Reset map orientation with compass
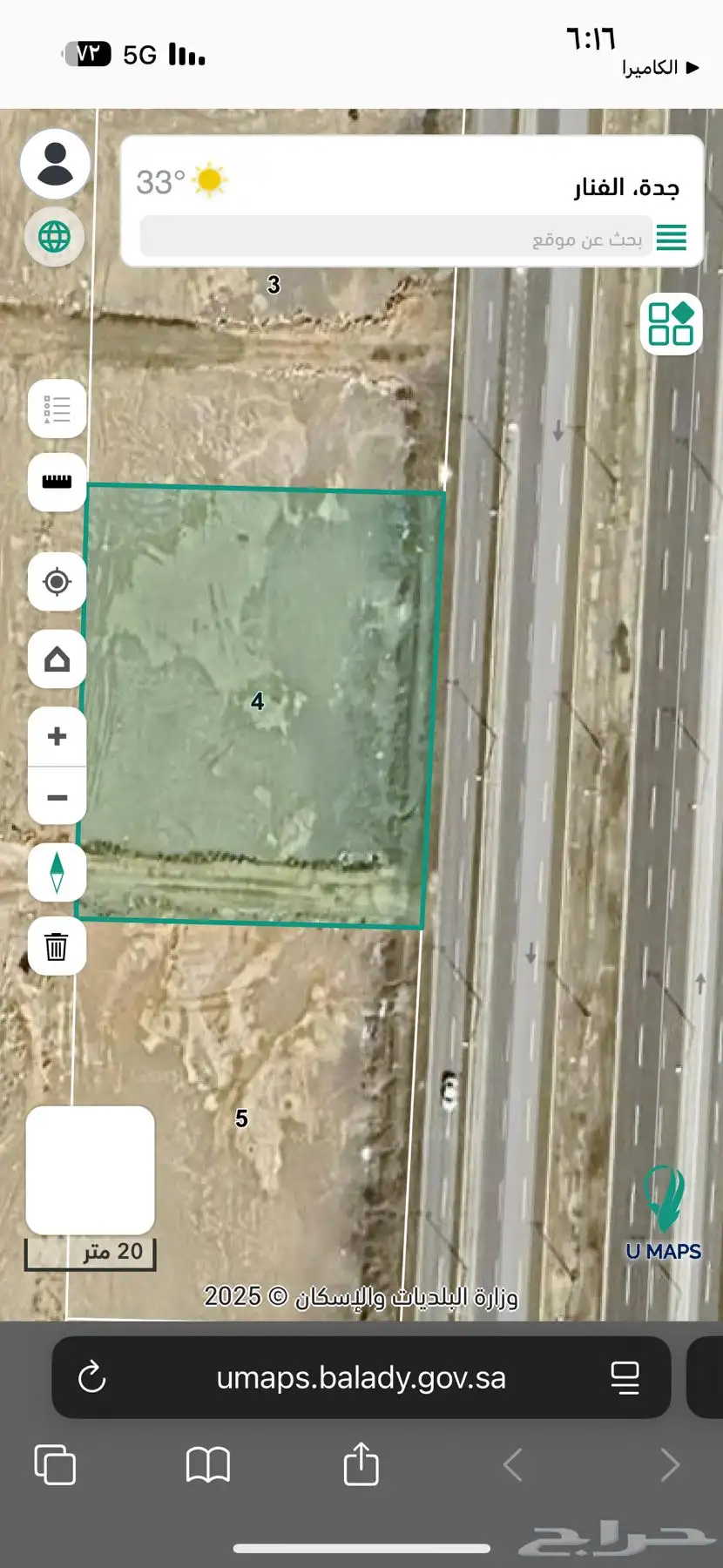 pos(57,872)
